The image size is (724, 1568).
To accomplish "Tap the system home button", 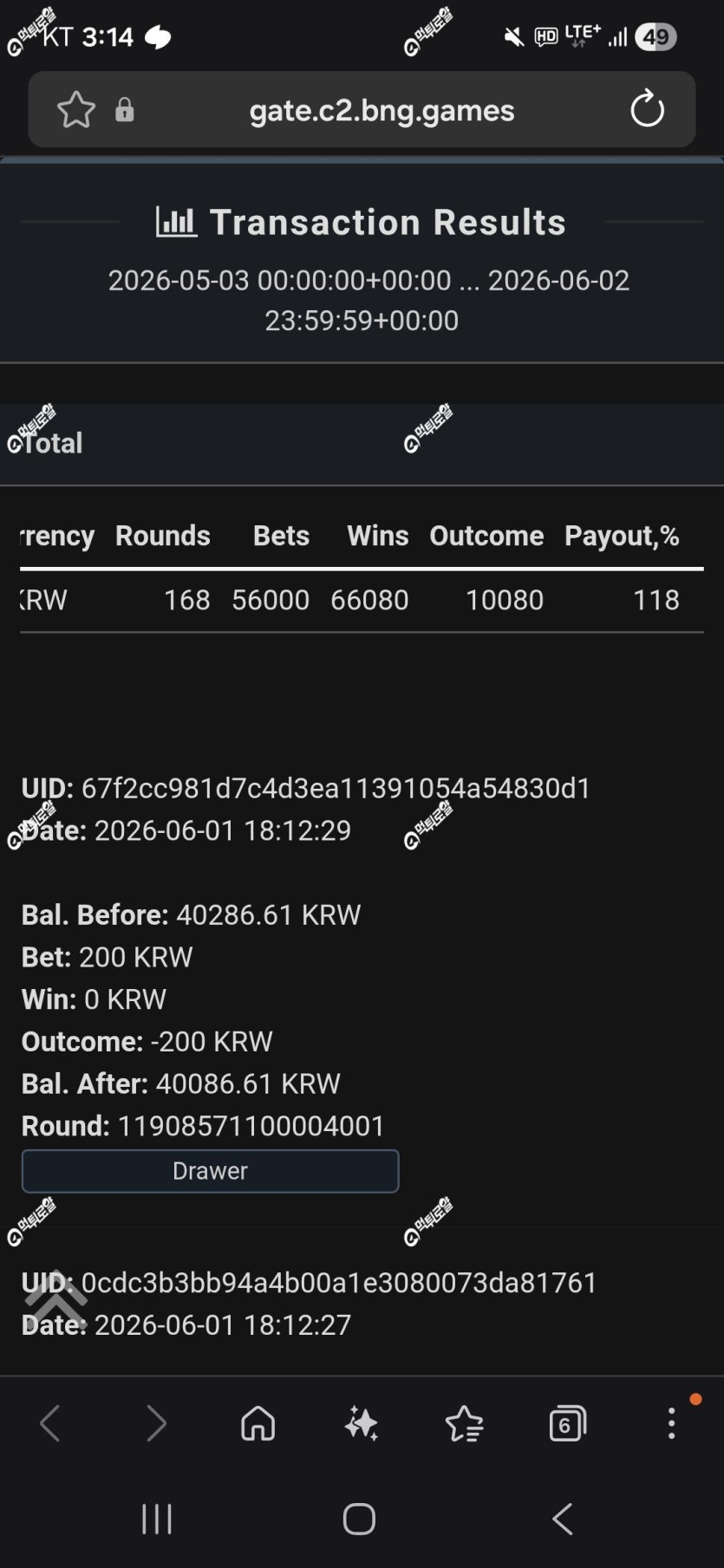I will pyautogui.click(x=359, y=1519).
